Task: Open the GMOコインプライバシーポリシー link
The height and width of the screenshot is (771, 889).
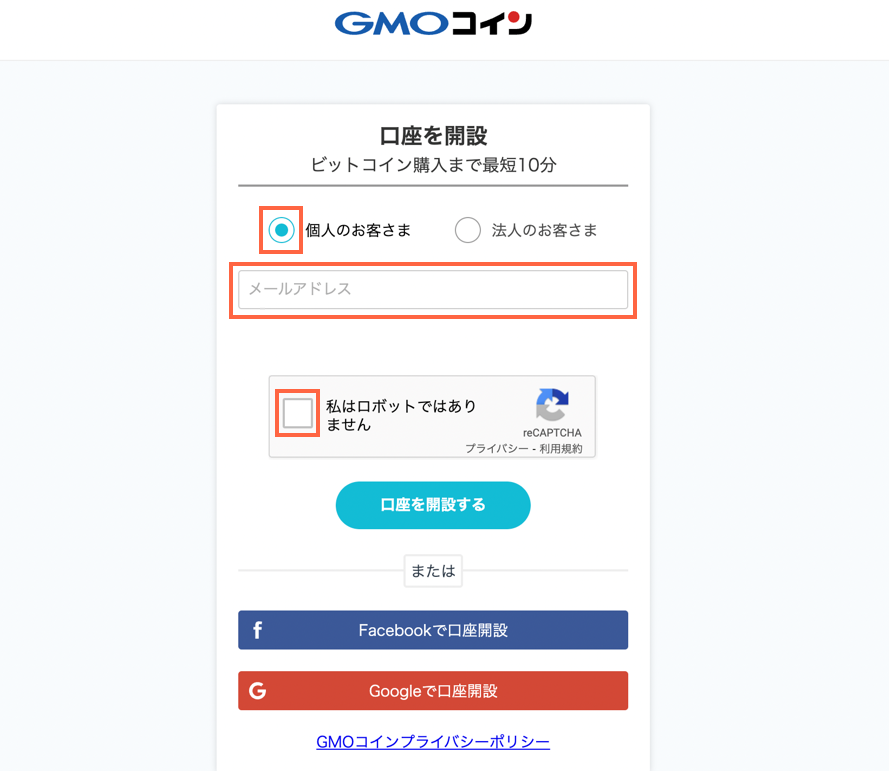Action: pyautogui.click(x=432, y=742)
